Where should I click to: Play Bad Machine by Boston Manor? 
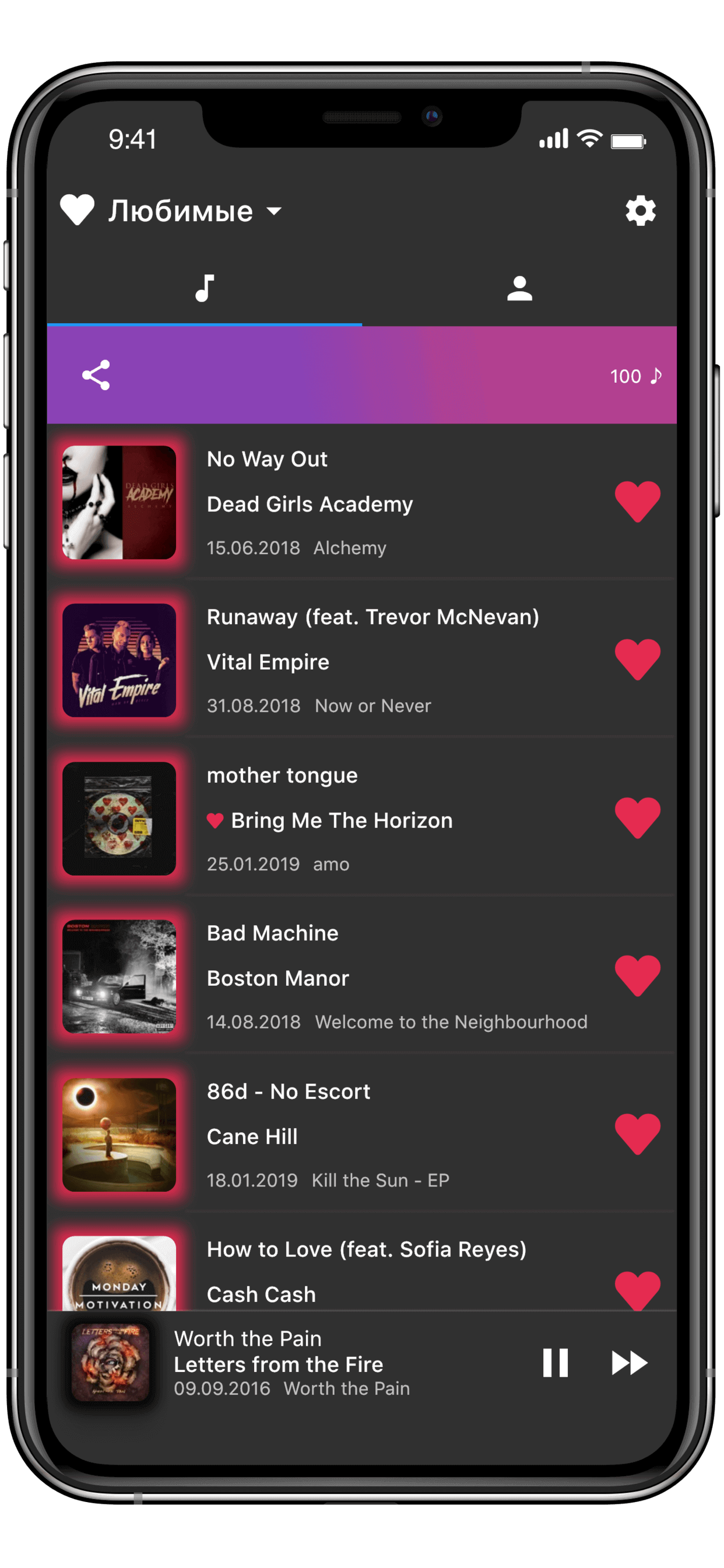pos(365,977)
